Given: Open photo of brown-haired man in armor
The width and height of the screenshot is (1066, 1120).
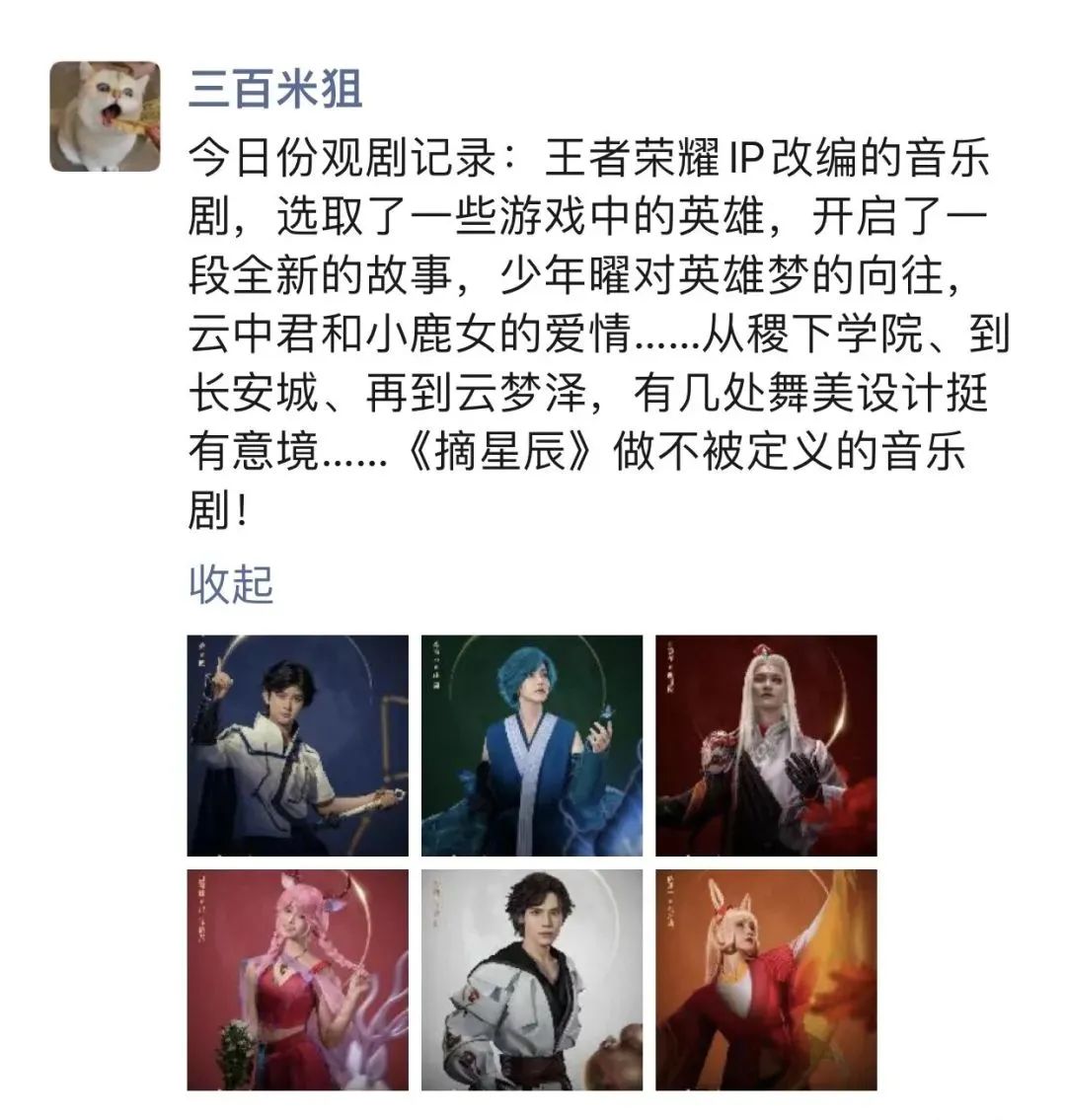Looking at the screenshot, I should [531, 979].
